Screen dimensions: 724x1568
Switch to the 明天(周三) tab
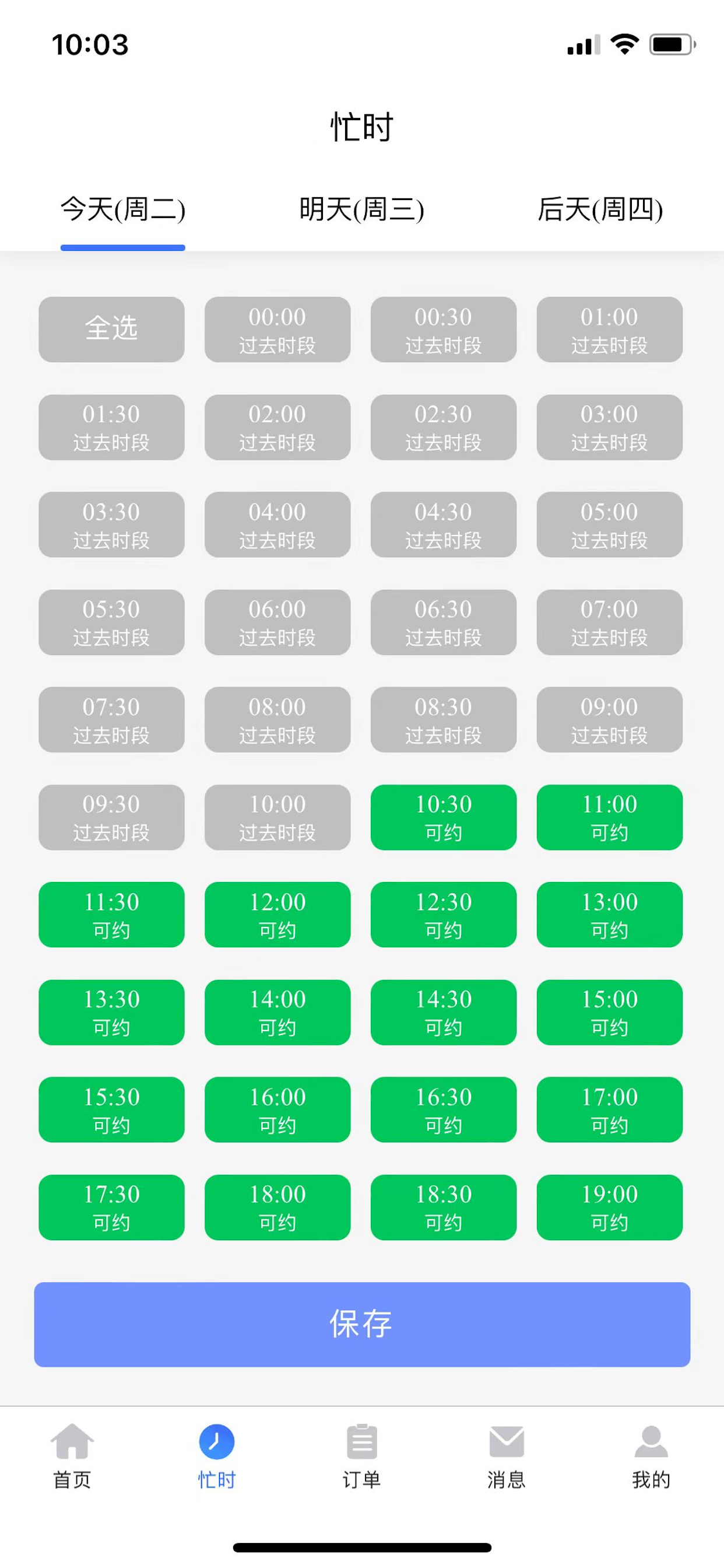pos(361,209)
